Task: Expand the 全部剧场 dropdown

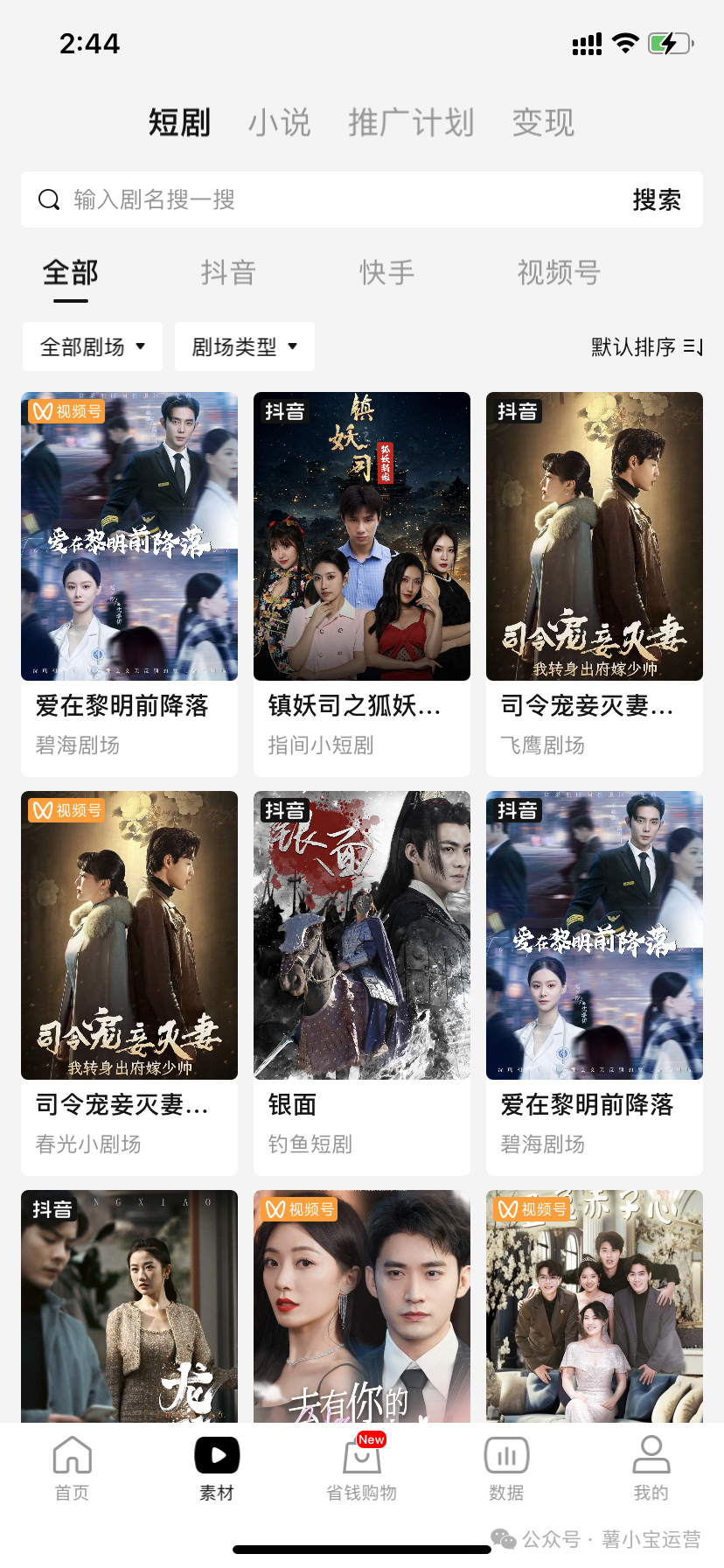Action: [x=93, y=346]
